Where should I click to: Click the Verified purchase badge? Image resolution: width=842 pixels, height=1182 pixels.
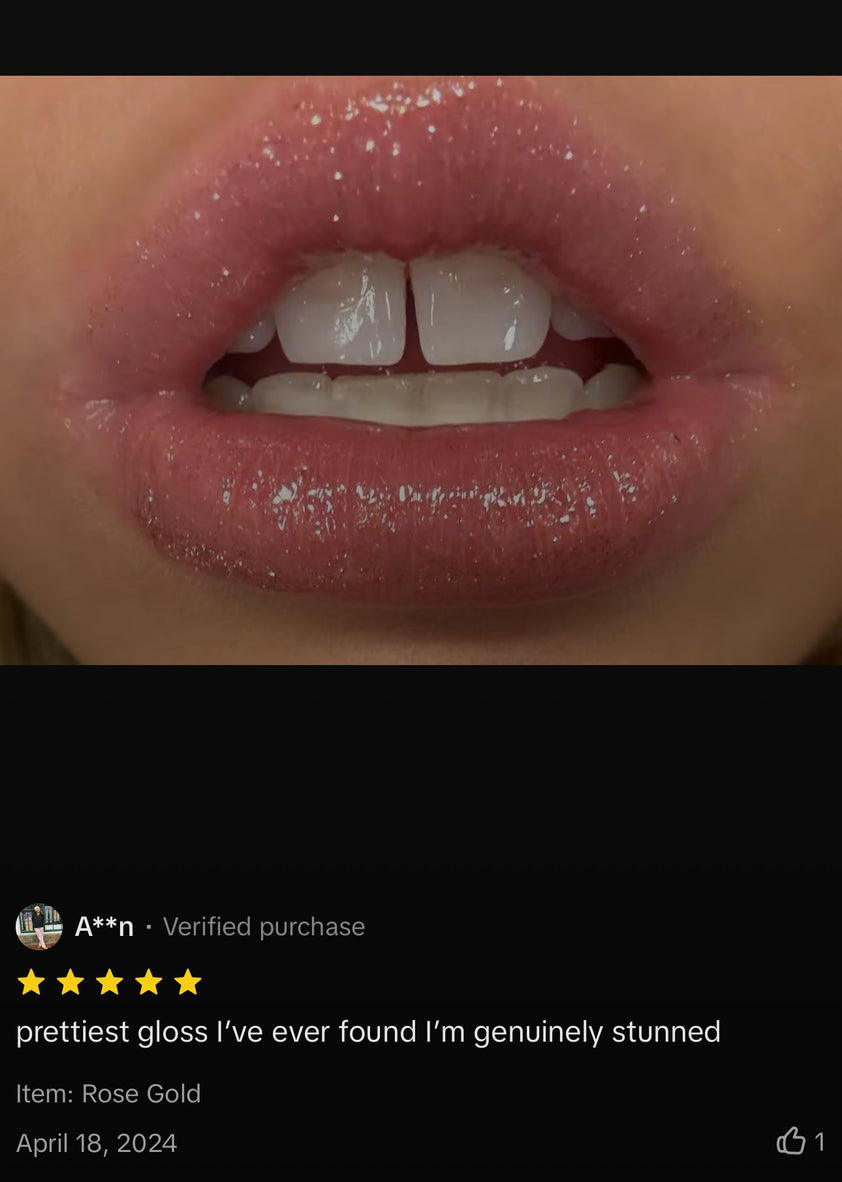pos(264,927)
